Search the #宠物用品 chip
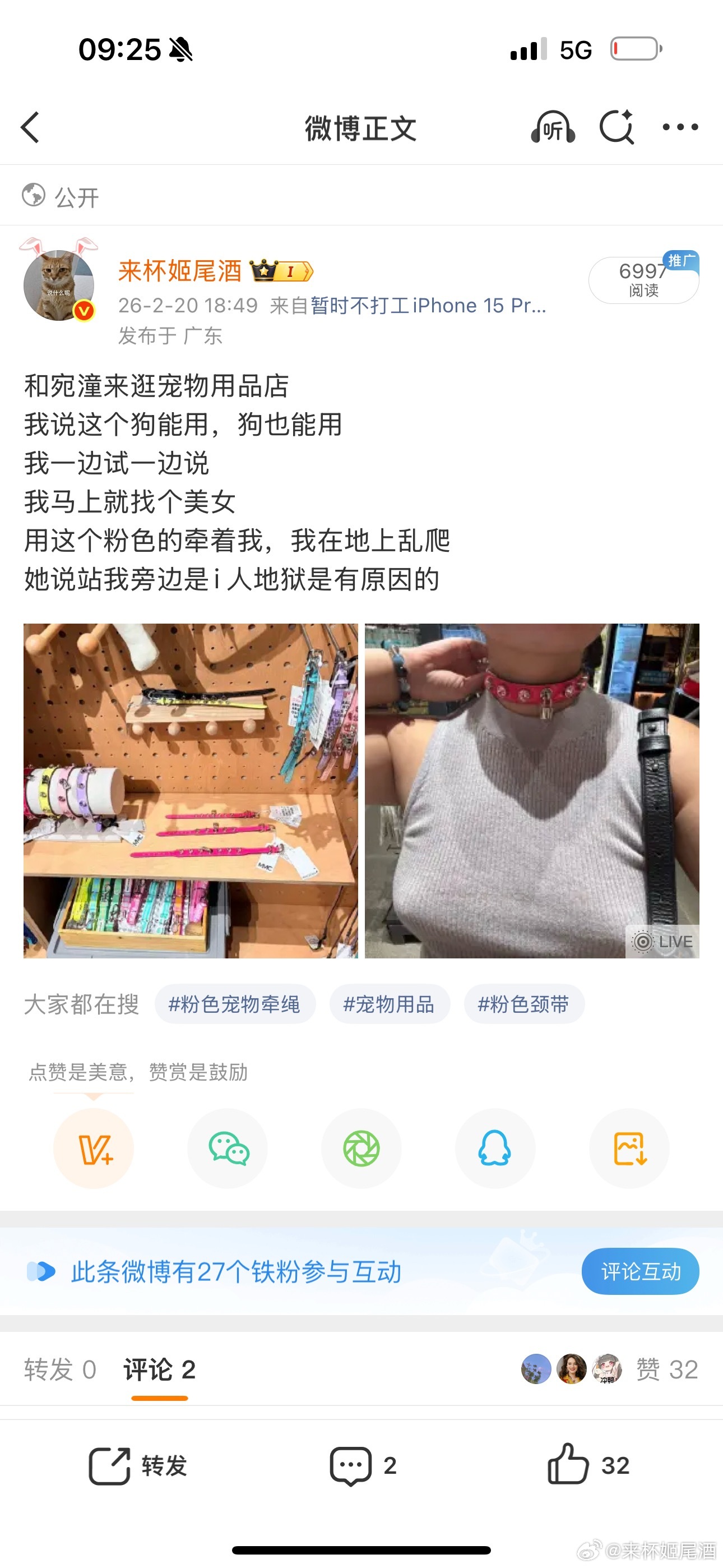 click(389, 1004)
